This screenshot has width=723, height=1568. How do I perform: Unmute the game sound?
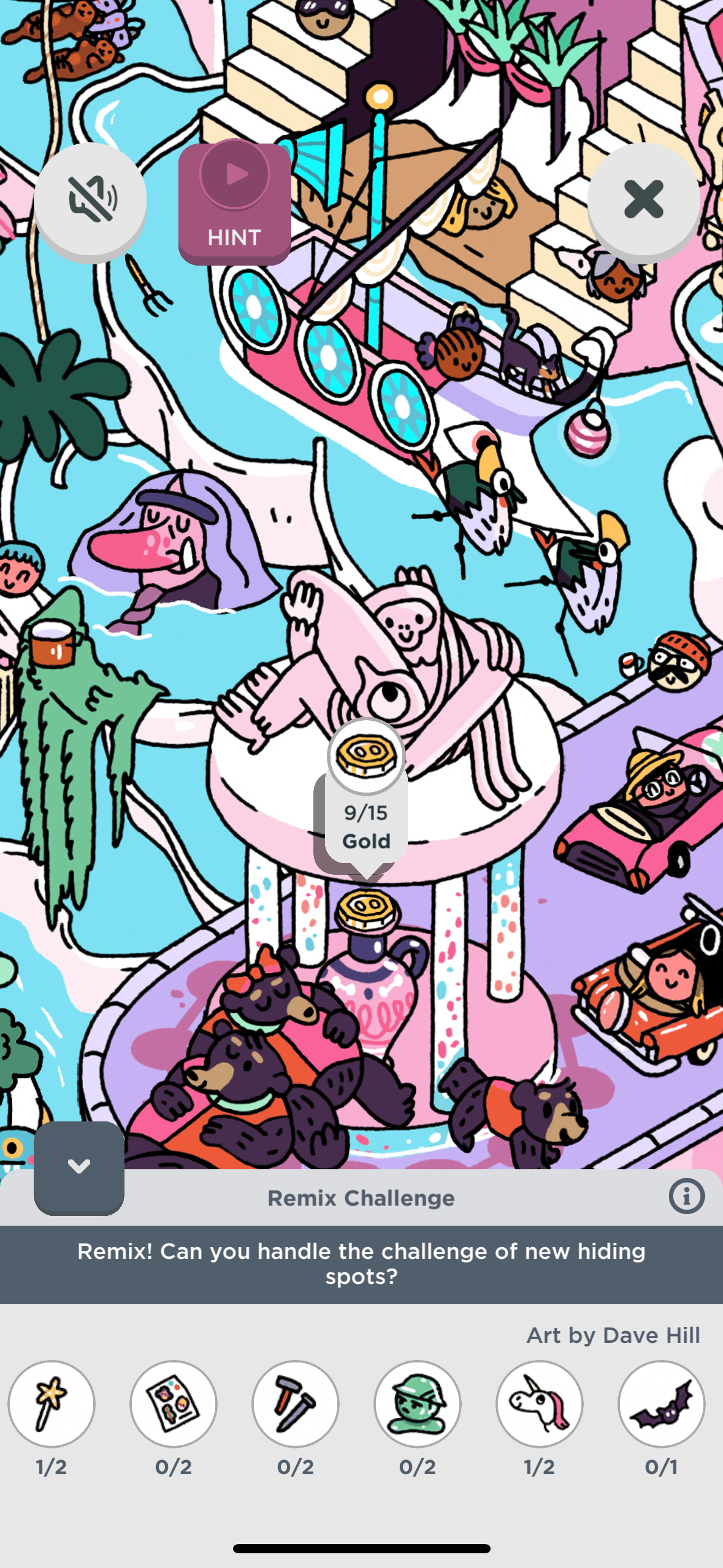90,199
